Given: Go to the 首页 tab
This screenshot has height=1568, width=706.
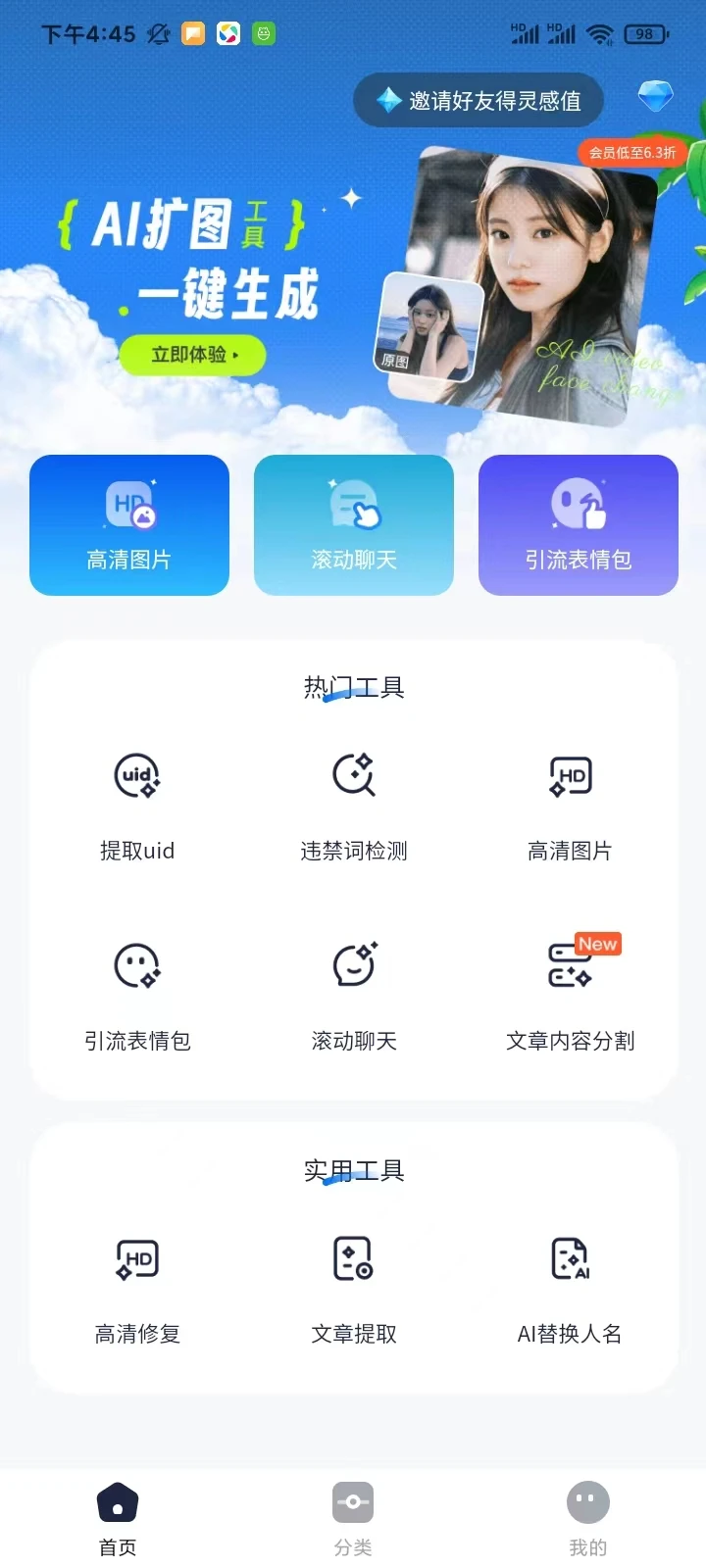Looking at the screenshot, I should [118, 1518].
